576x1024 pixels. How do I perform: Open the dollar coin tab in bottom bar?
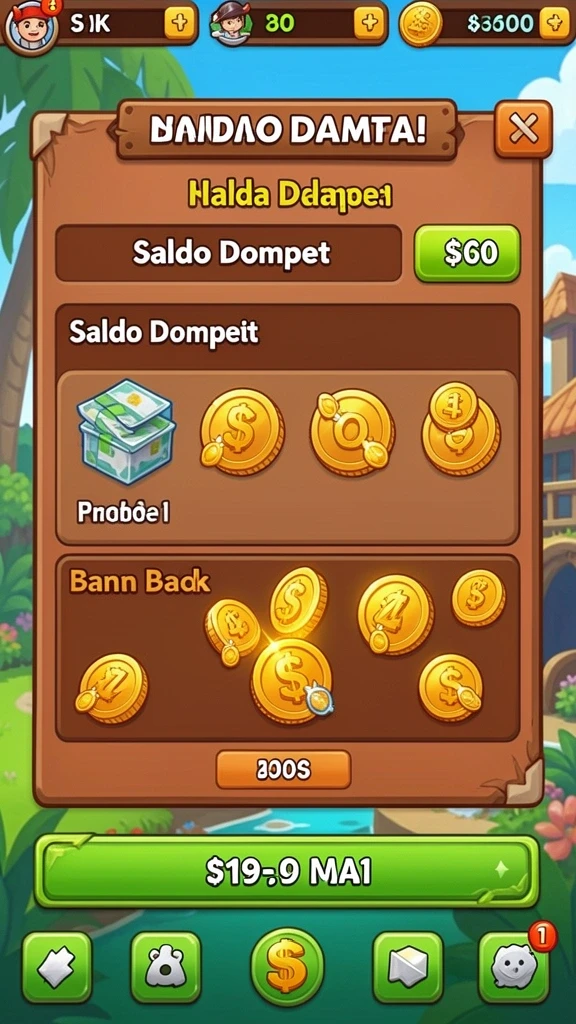click(x=287, y=967)
